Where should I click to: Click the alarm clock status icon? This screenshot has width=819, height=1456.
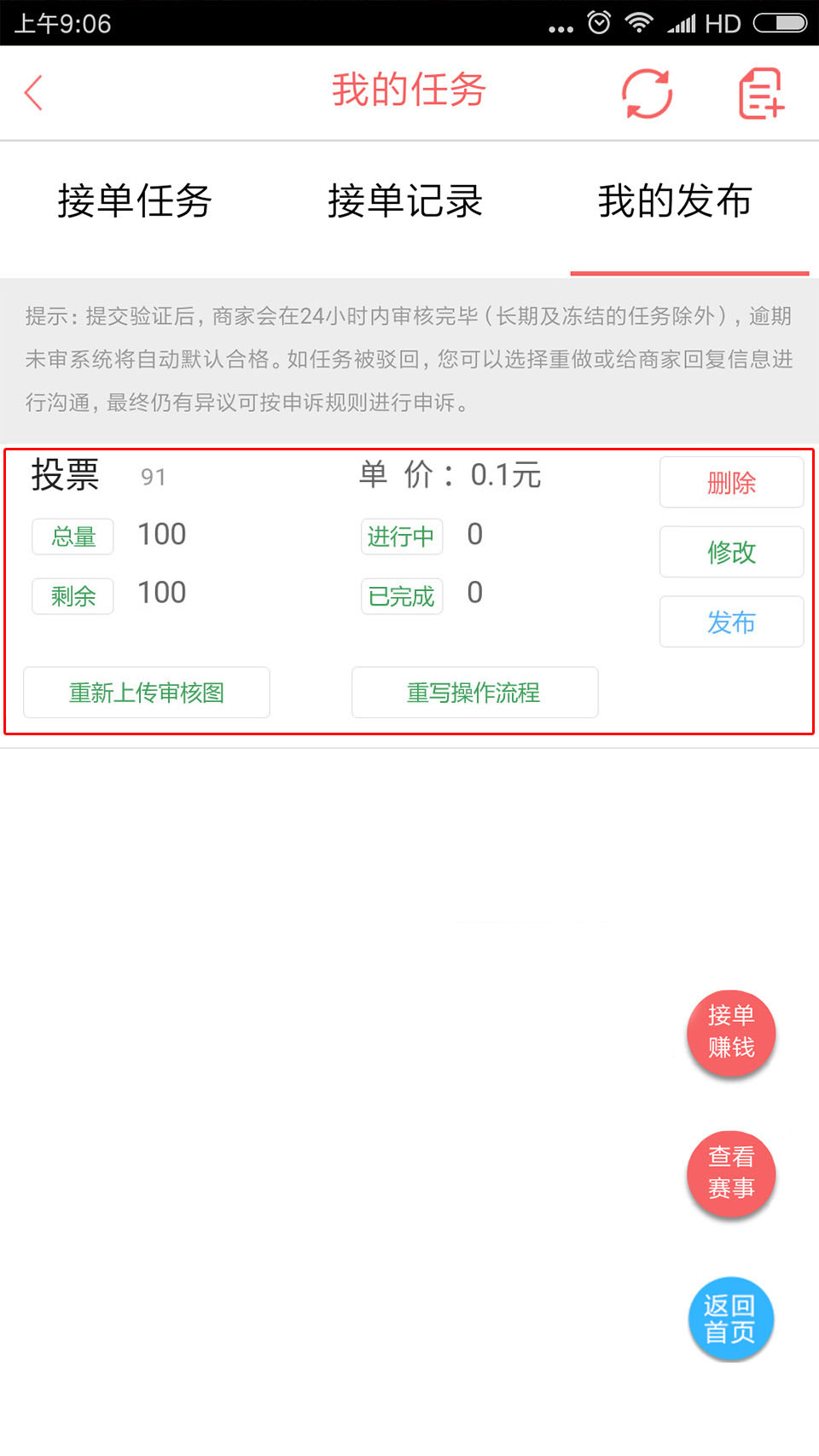coord(597,22)
